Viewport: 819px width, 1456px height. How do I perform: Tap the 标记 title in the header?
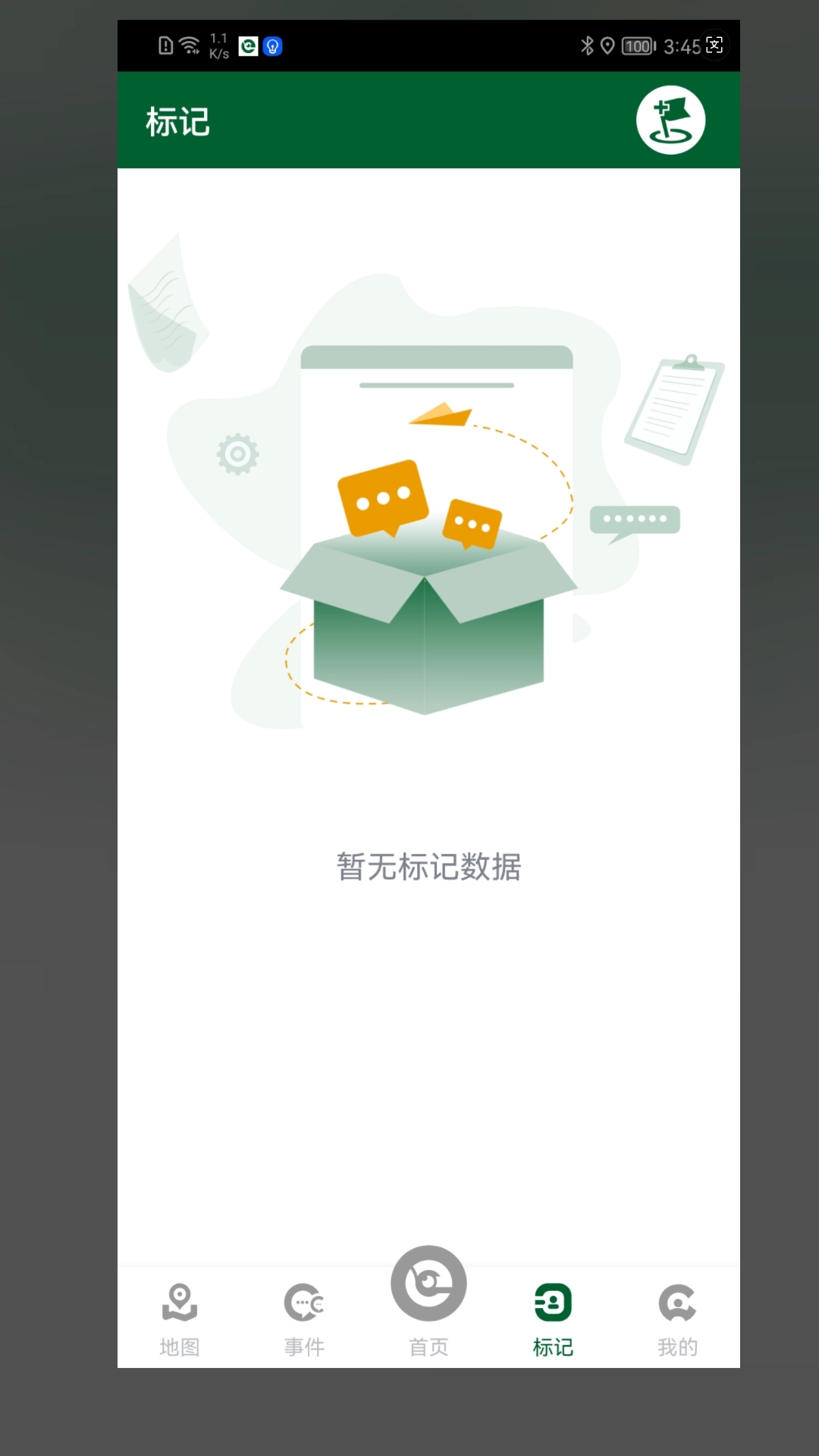[x=177, y=121]
